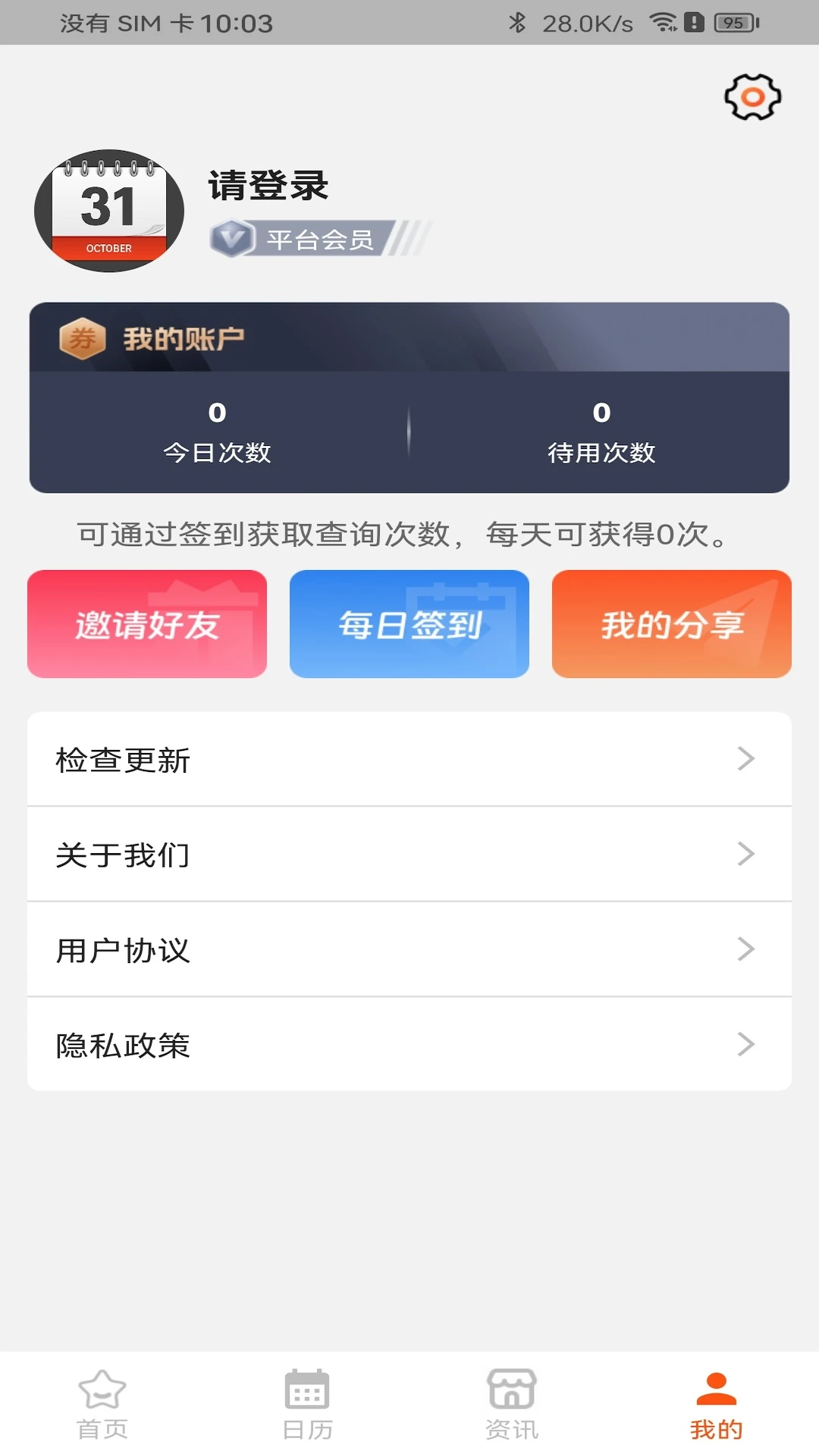Click the 邀请好友 invite friends button

(146, 623)
